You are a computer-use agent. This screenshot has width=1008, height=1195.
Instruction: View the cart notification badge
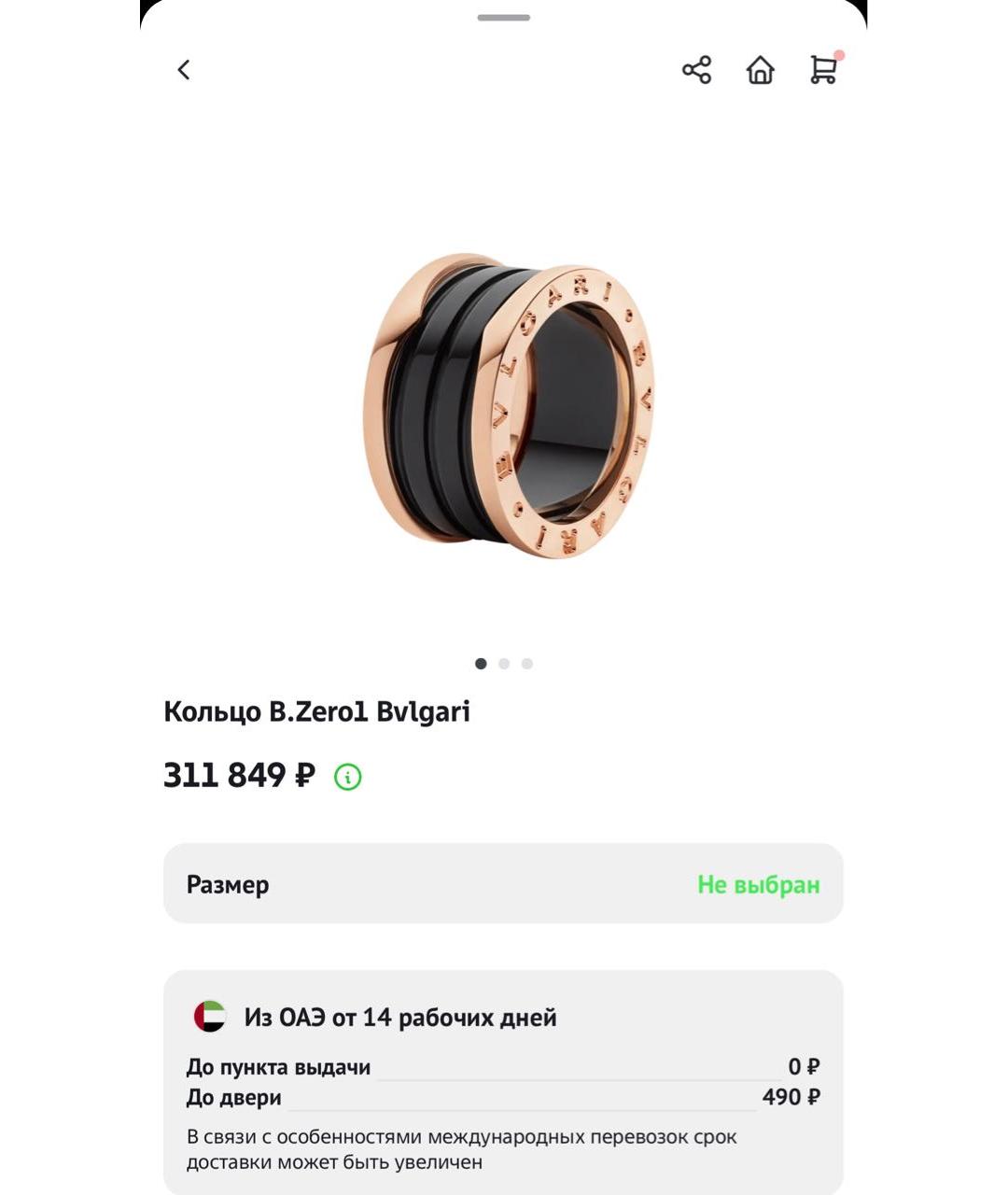pyautogui.click(x=839, y=54)
